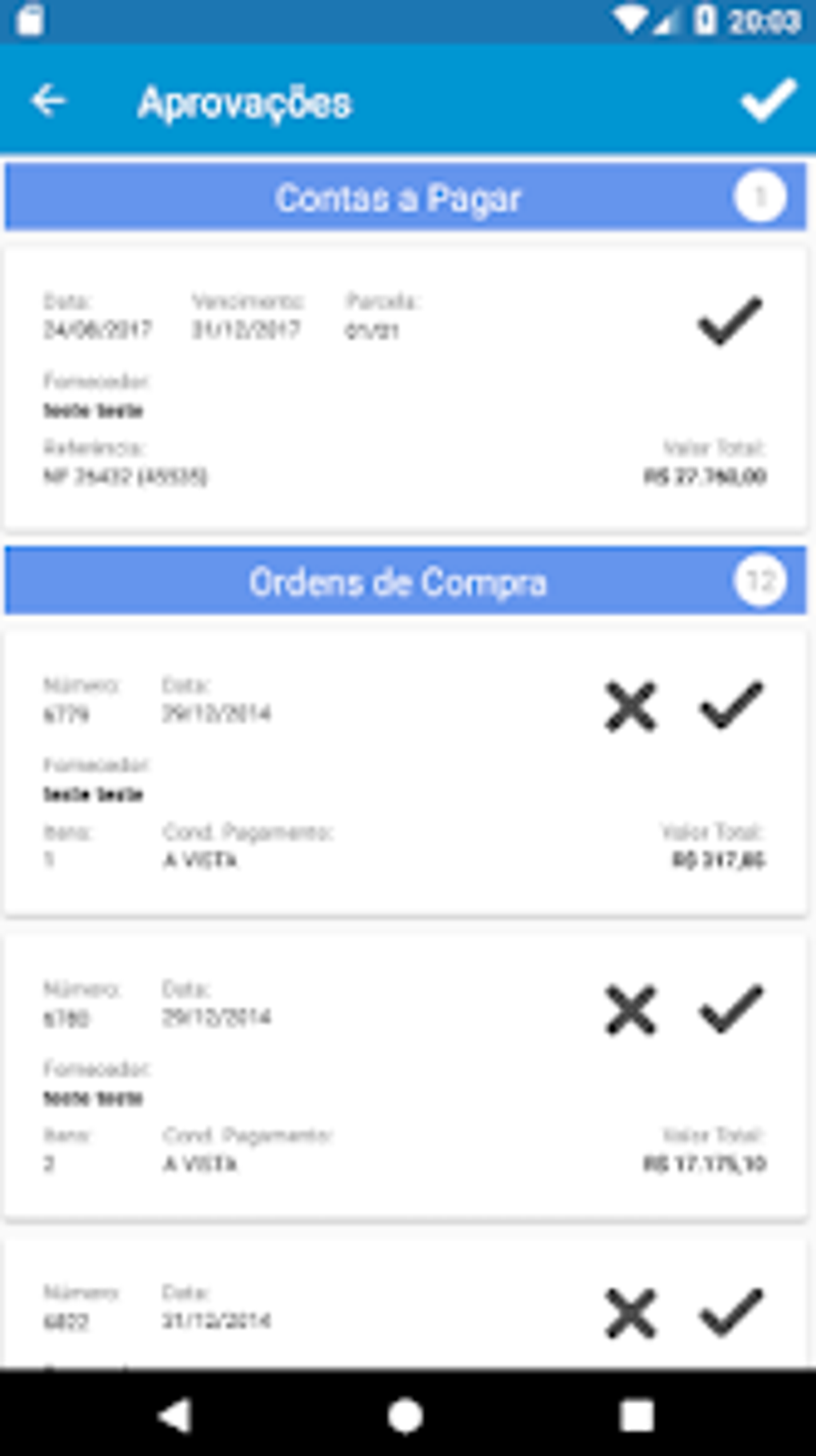Reject the purchase order dated 31/12/2014
The height and width of the screenshot is (1456, 816).
630,1313
